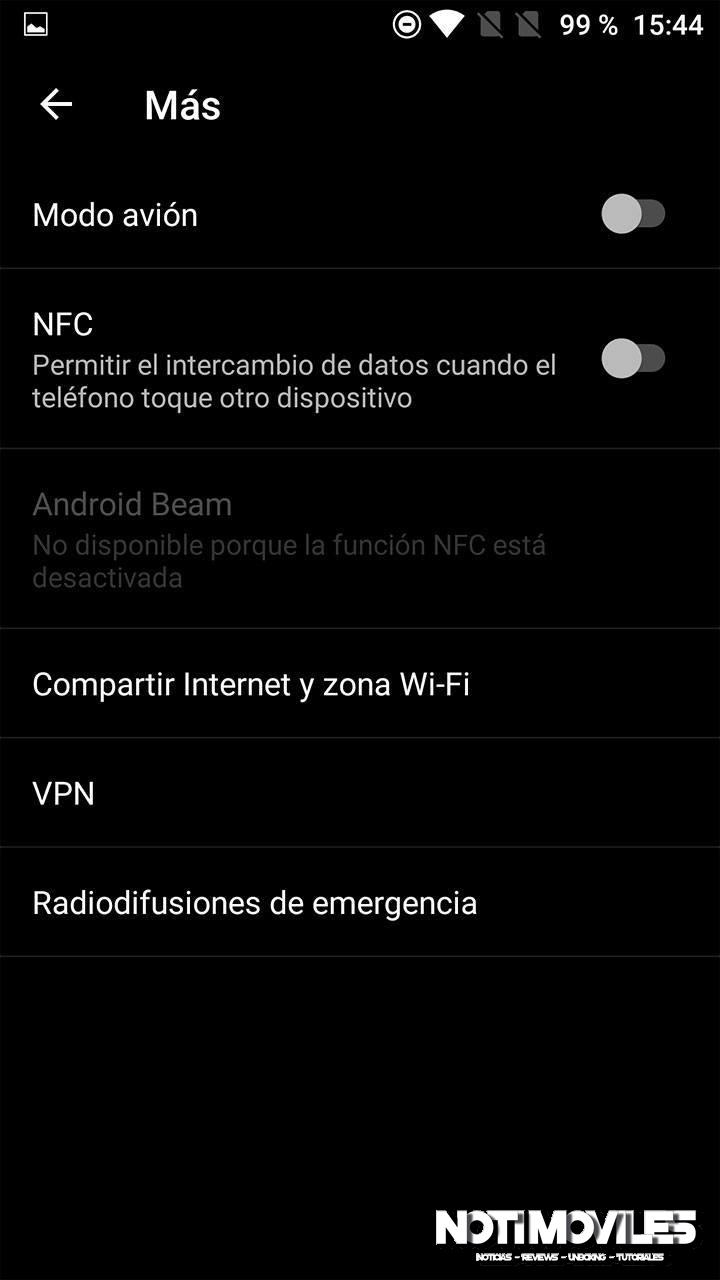Viewport: 720px width, 1280px height.
Task: Turn on the NFC toggle
Action: click(x=633, y=359)
